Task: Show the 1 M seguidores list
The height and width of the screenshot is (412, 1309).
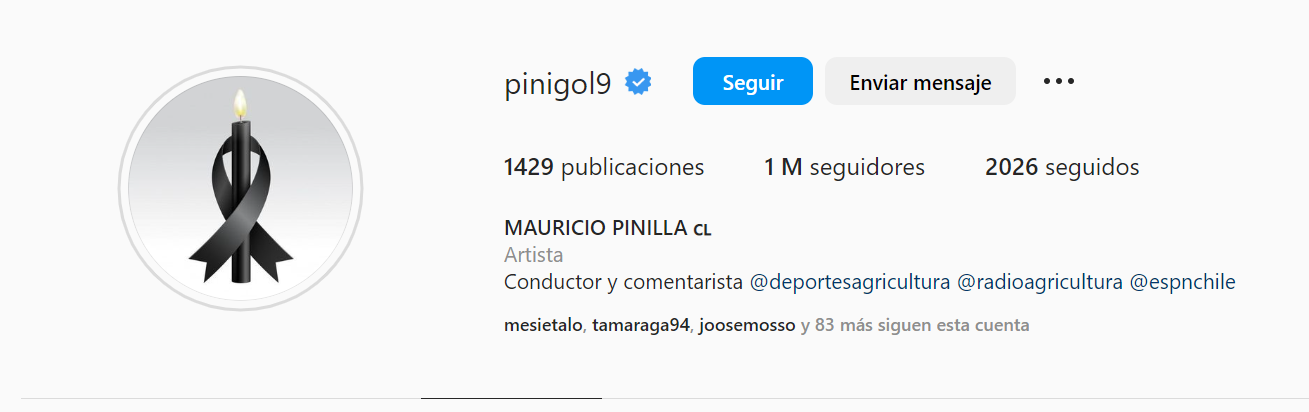Action: [844, 168]
